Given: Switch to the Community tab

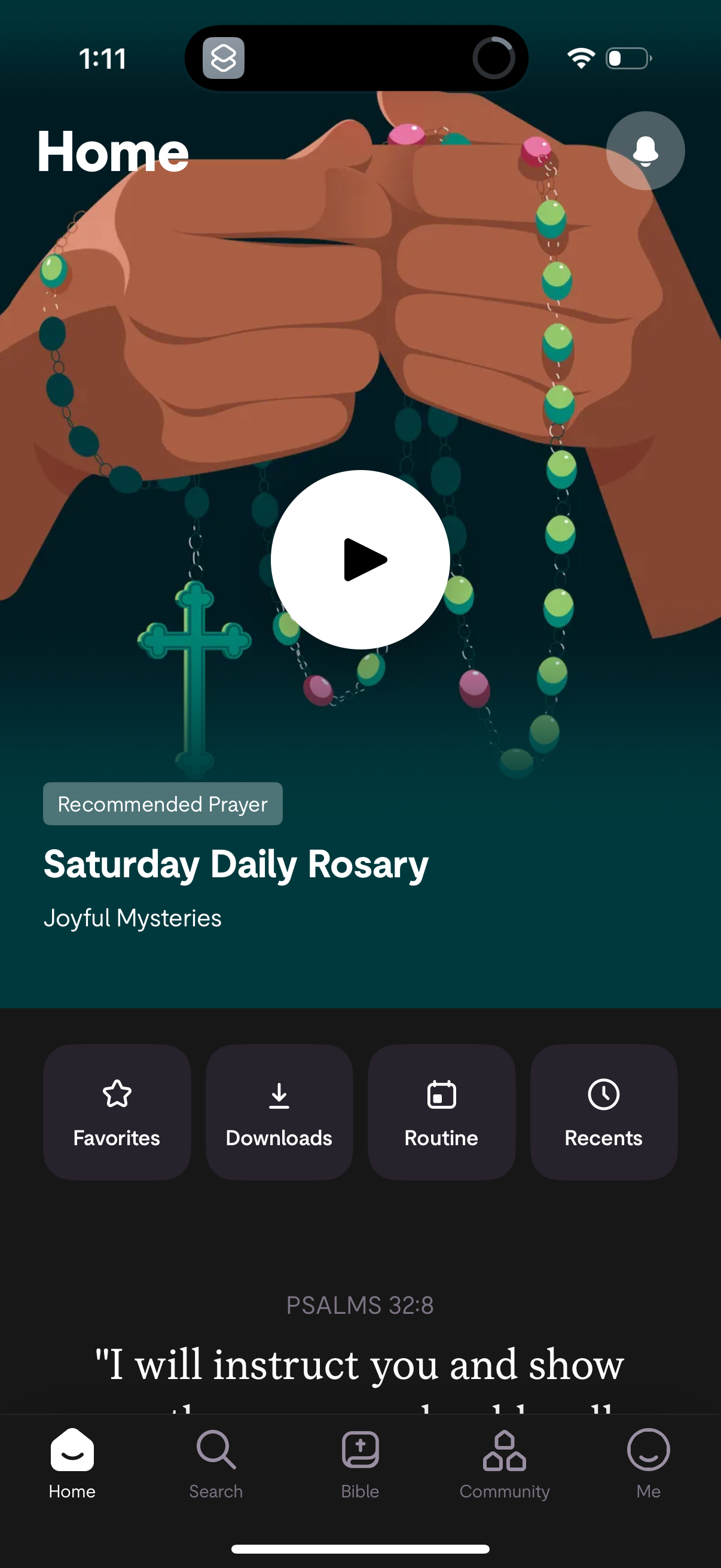Looking at the screenshot, I should (x=504, y=1461).
